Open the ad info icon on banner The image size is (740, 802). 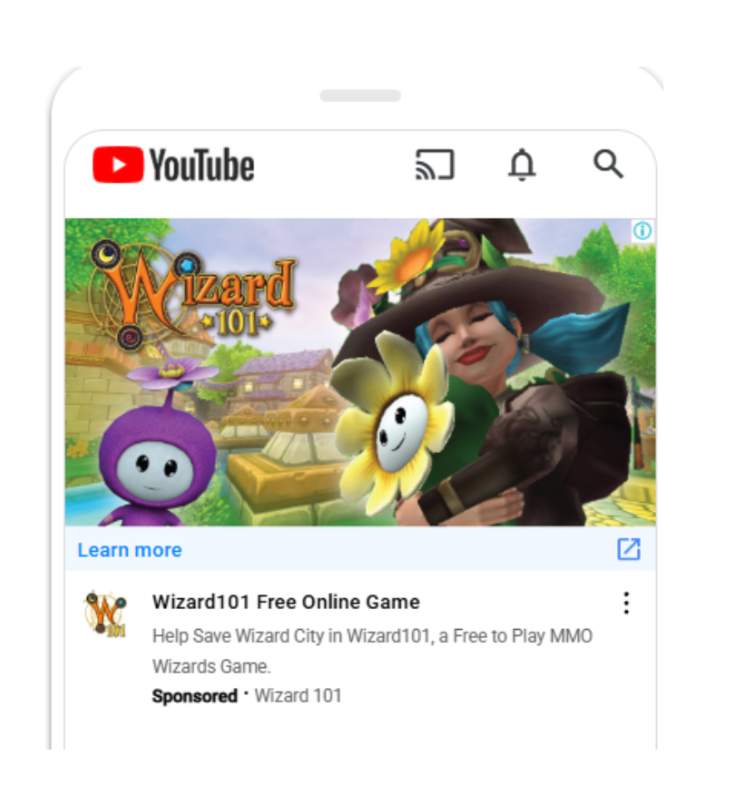click(642, 231)
